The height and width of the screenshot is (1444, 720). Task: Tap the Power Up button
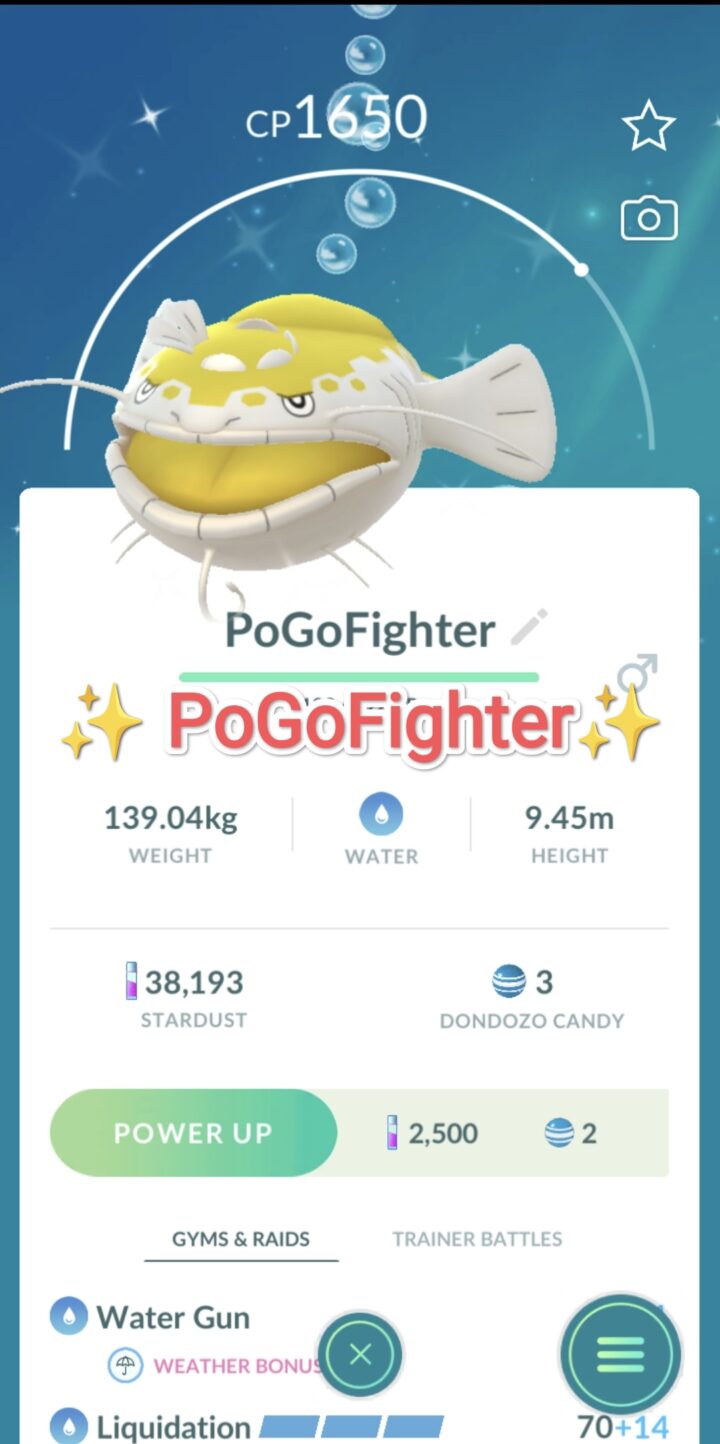point(193,1133)
